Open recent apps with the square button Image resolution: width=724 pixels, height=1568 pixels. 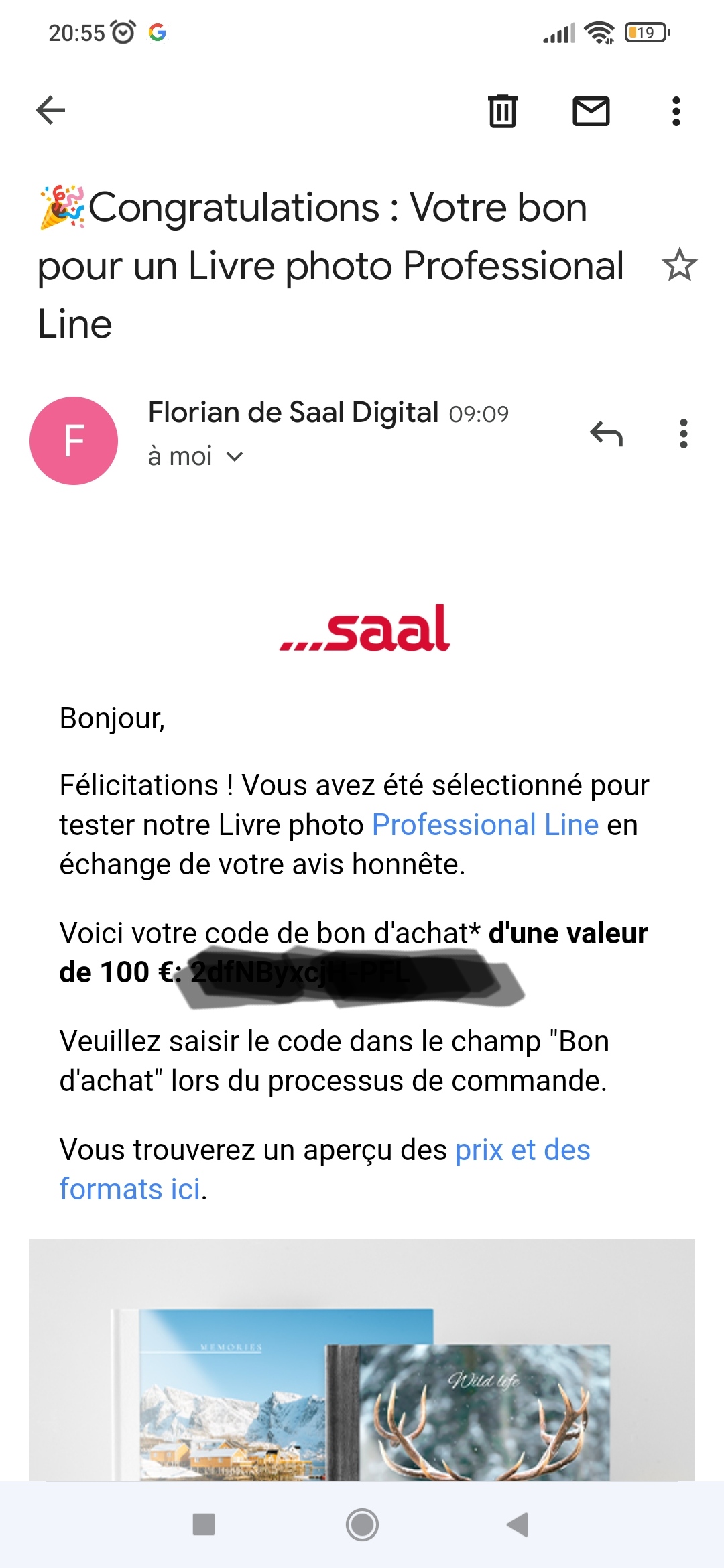point(204,1524)
